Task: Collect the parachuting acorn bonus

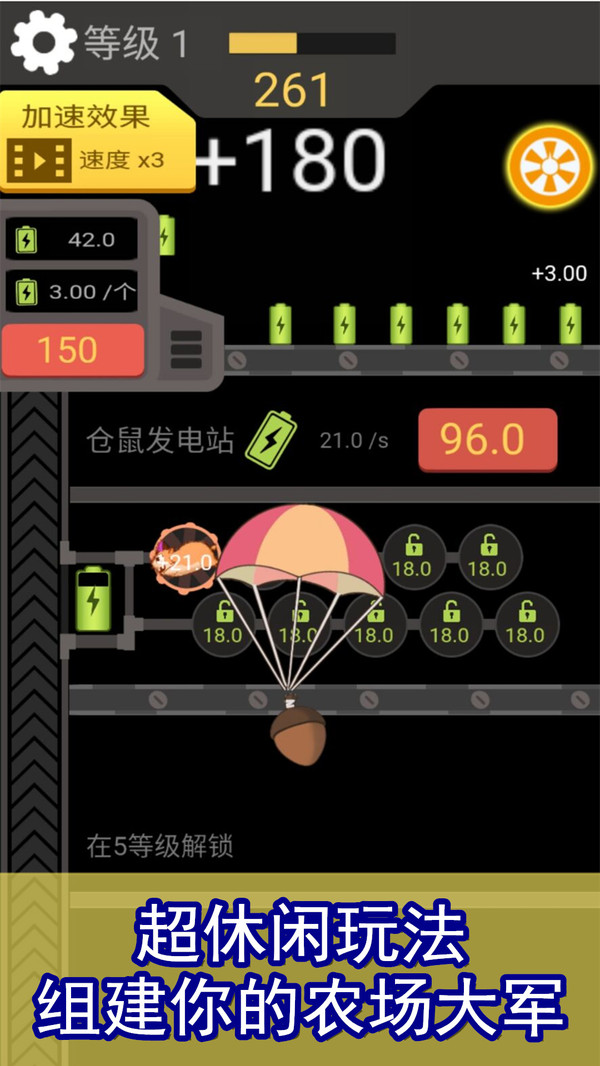Action: [297, 735]
